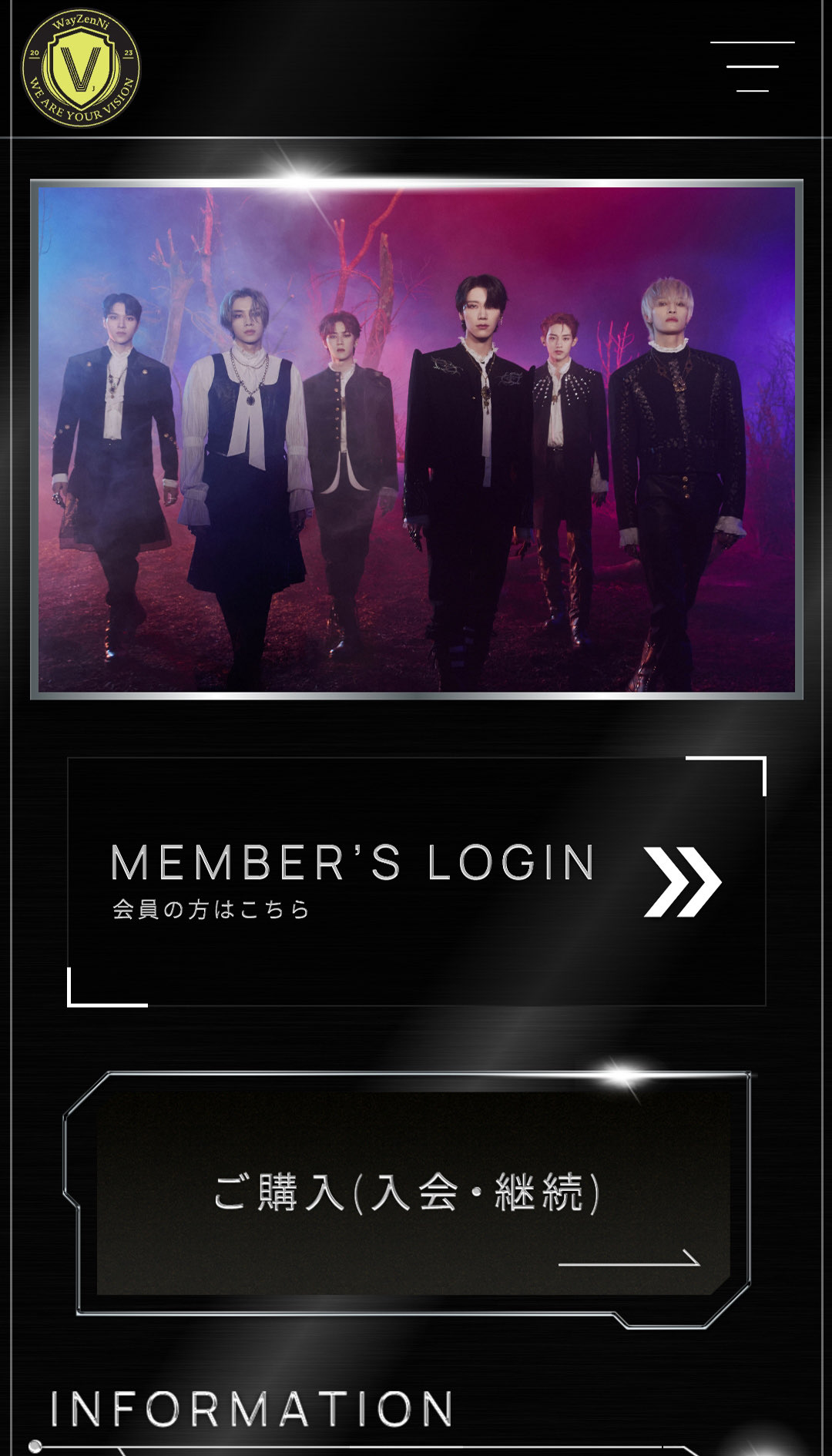
Task: Tap the WayZenNi logo to go home
Action: coord(81,68)
